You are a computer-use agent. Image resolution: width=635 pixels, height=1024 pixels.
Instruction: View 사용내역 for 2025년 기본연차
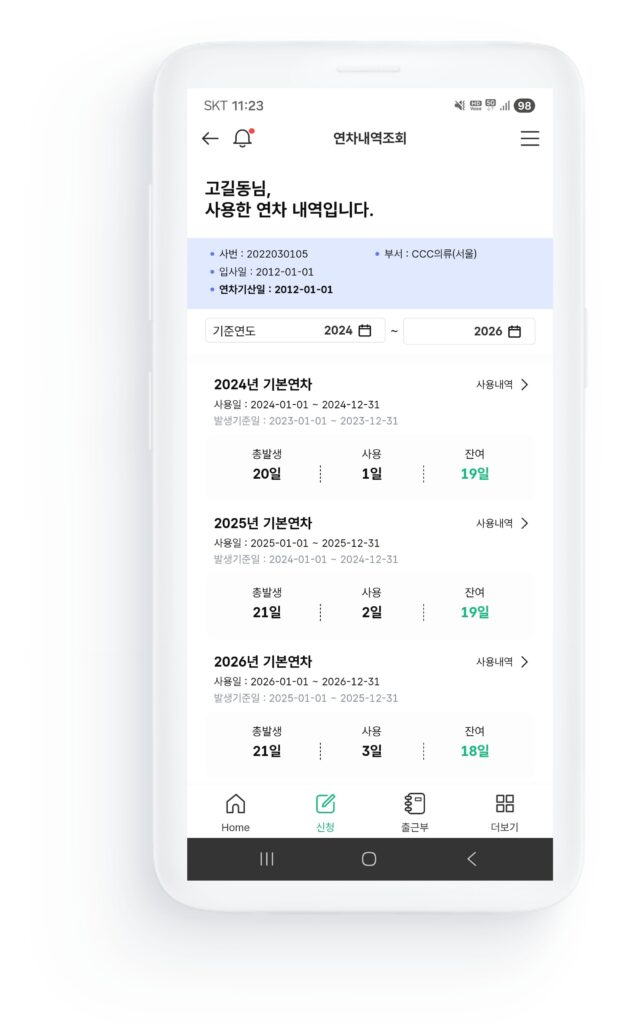coord(502,523)
